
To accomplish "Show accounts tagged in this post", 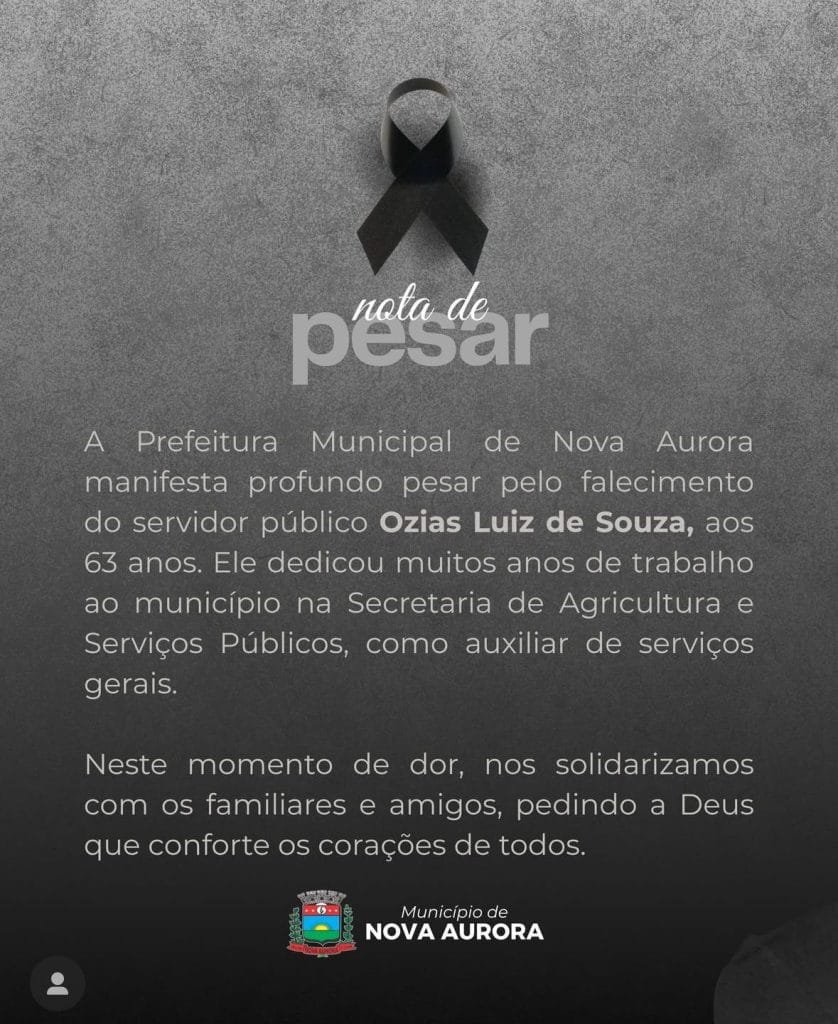I will [57, 983].
